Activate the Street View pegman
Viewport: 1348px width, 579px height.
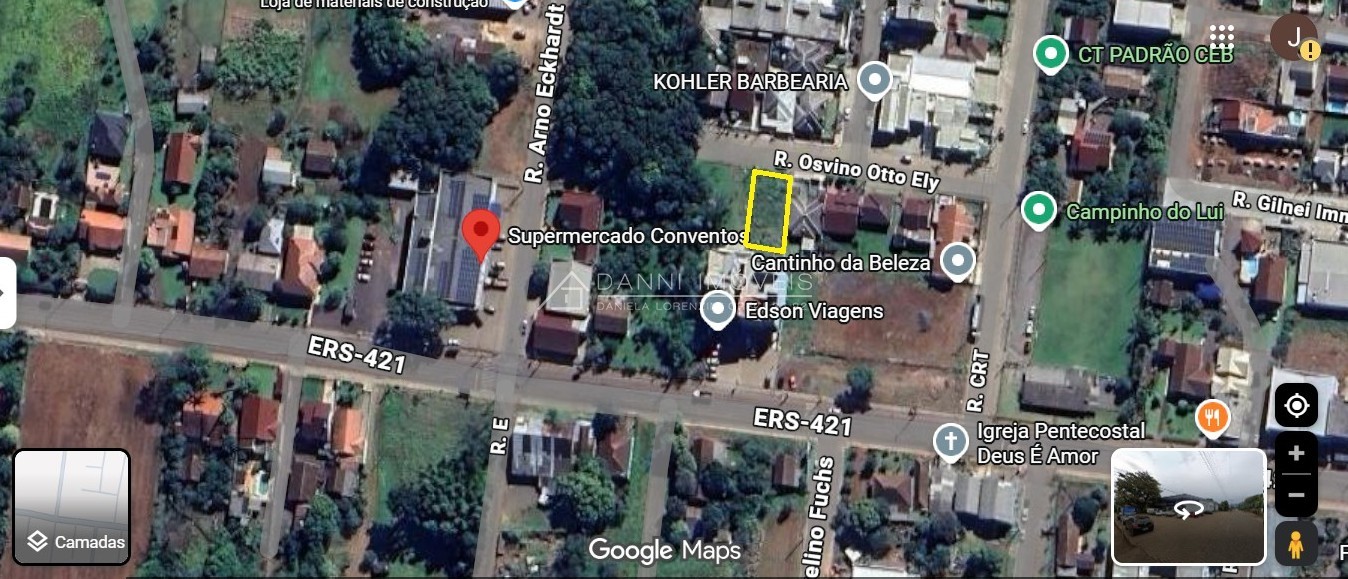click(1296, 545)
